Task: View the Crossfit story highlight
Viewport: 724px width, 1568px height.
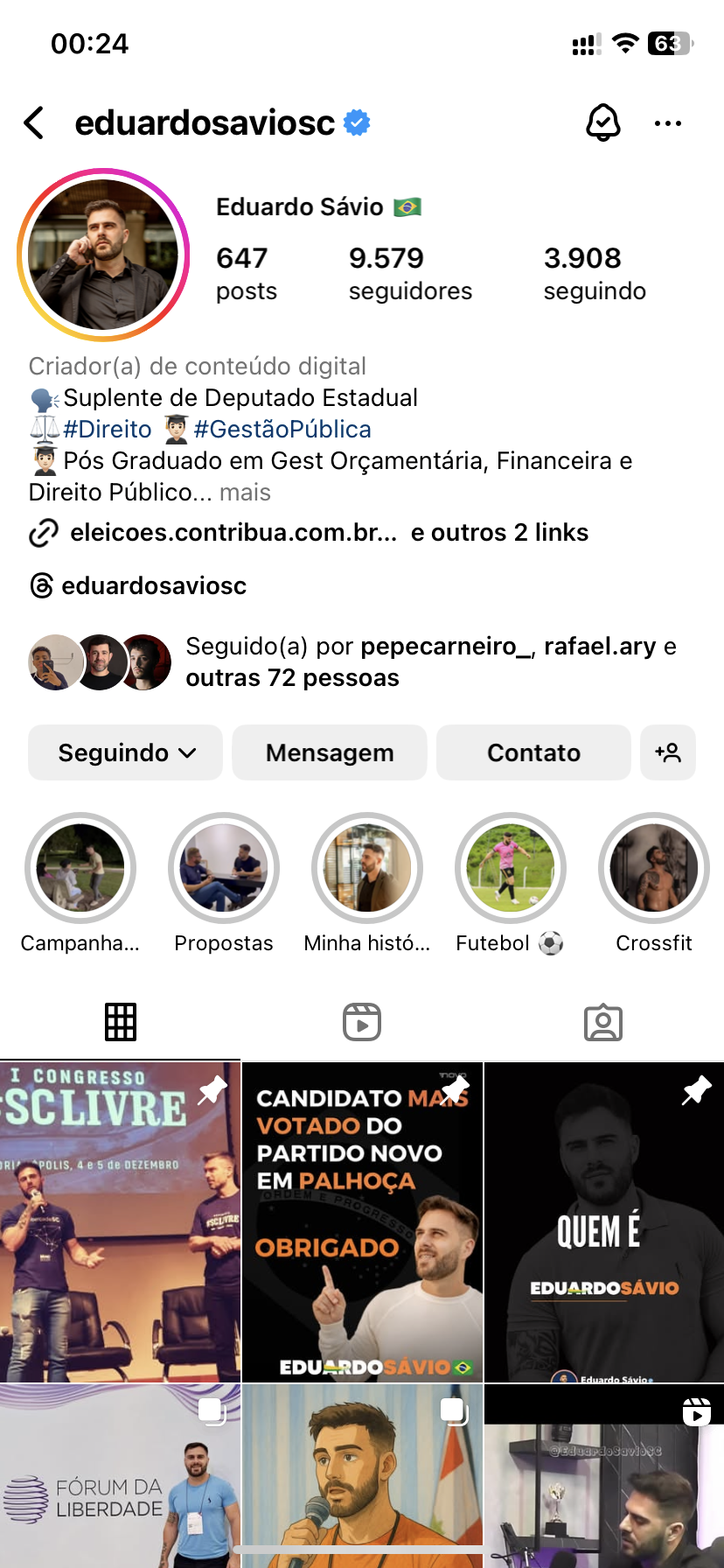Action: [x=654, y=869]
